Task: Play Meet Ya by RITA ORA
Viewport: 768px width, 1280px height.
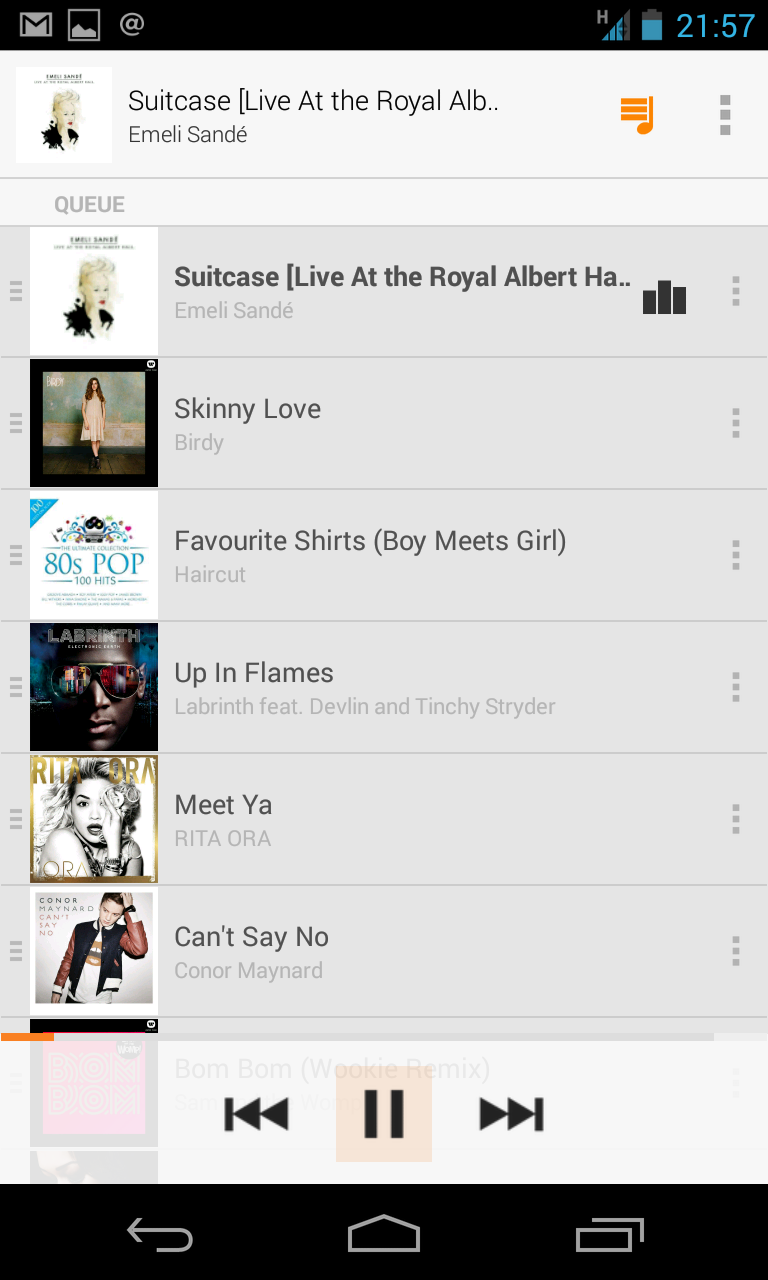Action: (384, 819)
